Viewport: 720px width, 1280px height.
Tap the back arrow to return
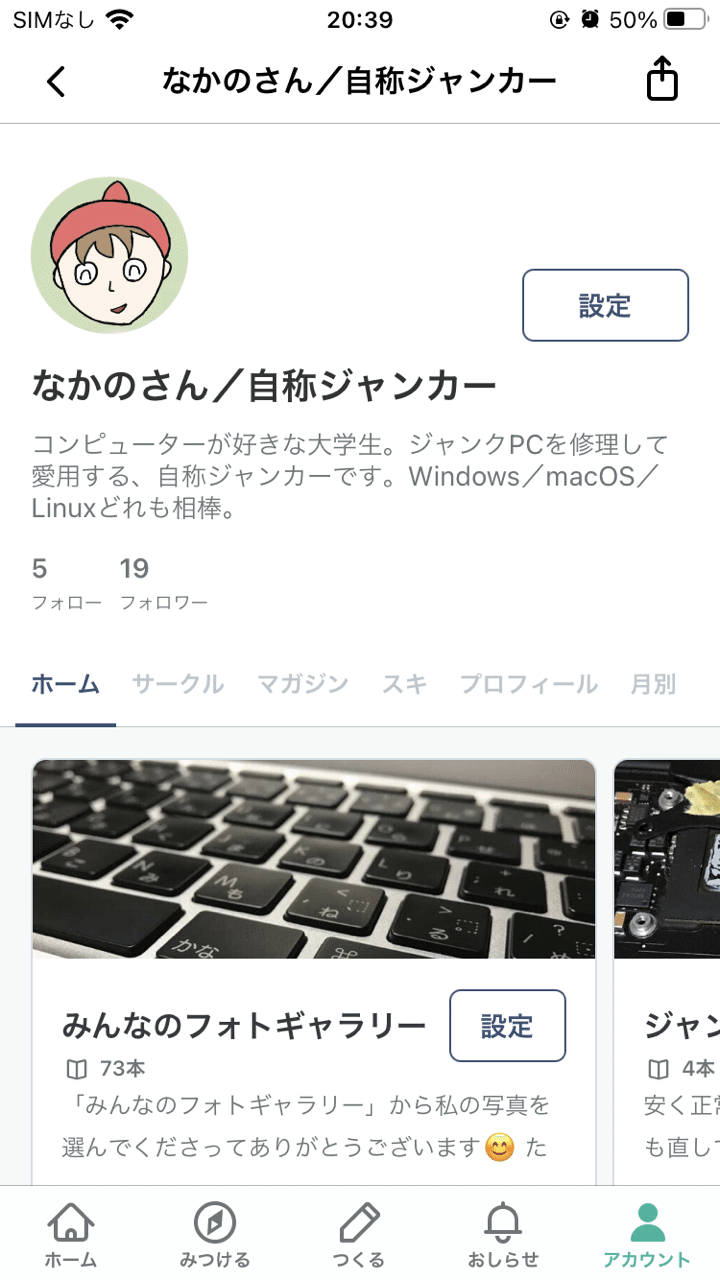55,79
